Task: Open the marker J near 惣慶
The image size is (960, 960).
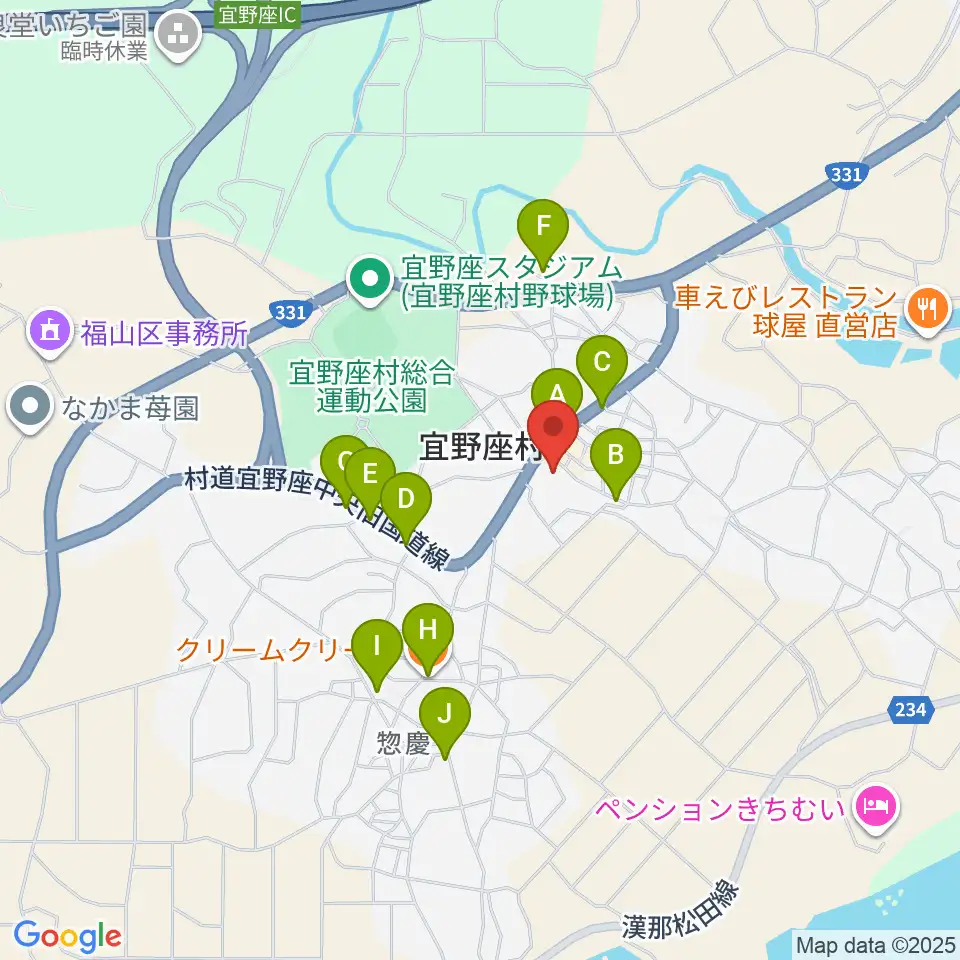Action: 445,723
